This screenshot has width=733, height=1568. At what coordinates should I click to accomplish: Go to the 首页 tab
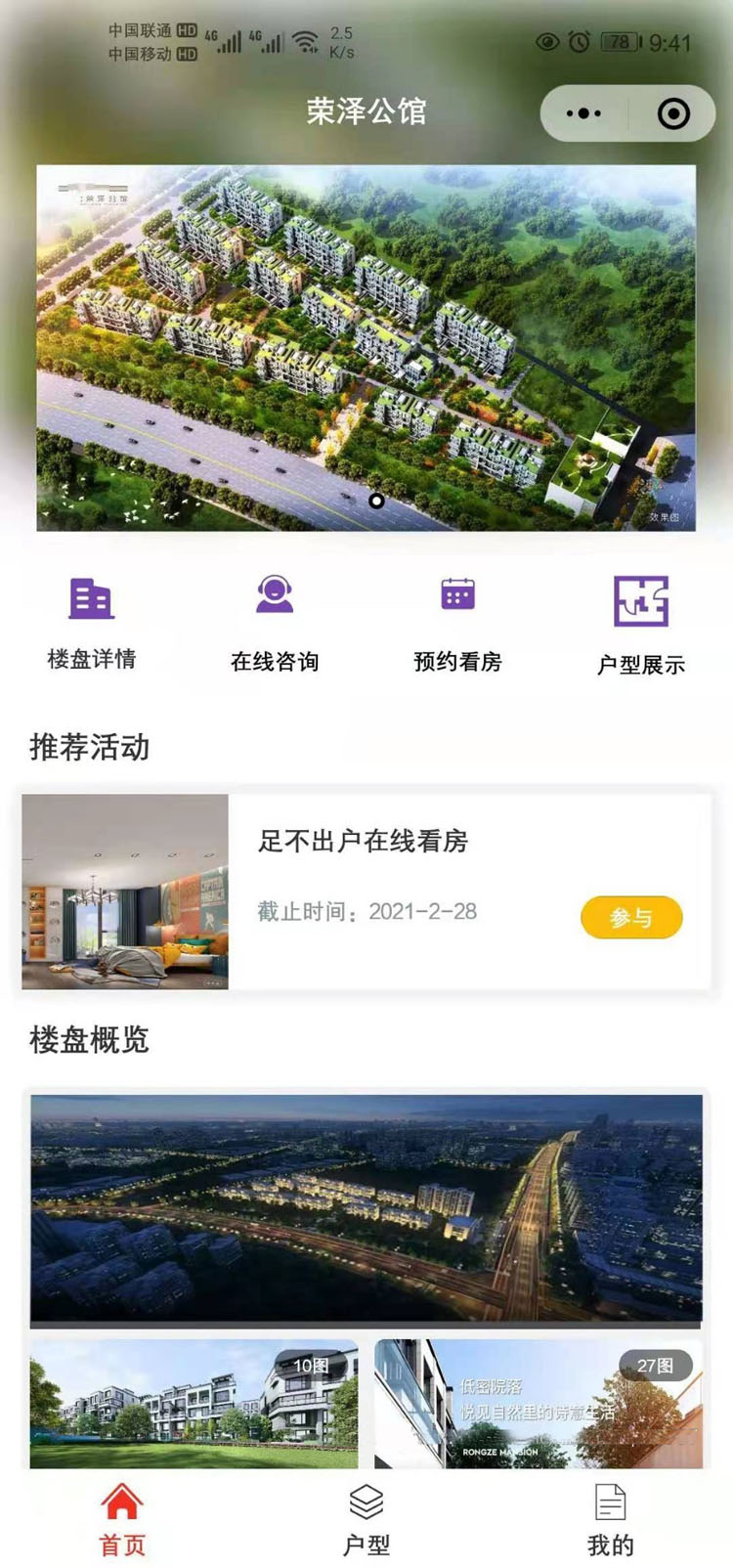[x=122, y=1519]
